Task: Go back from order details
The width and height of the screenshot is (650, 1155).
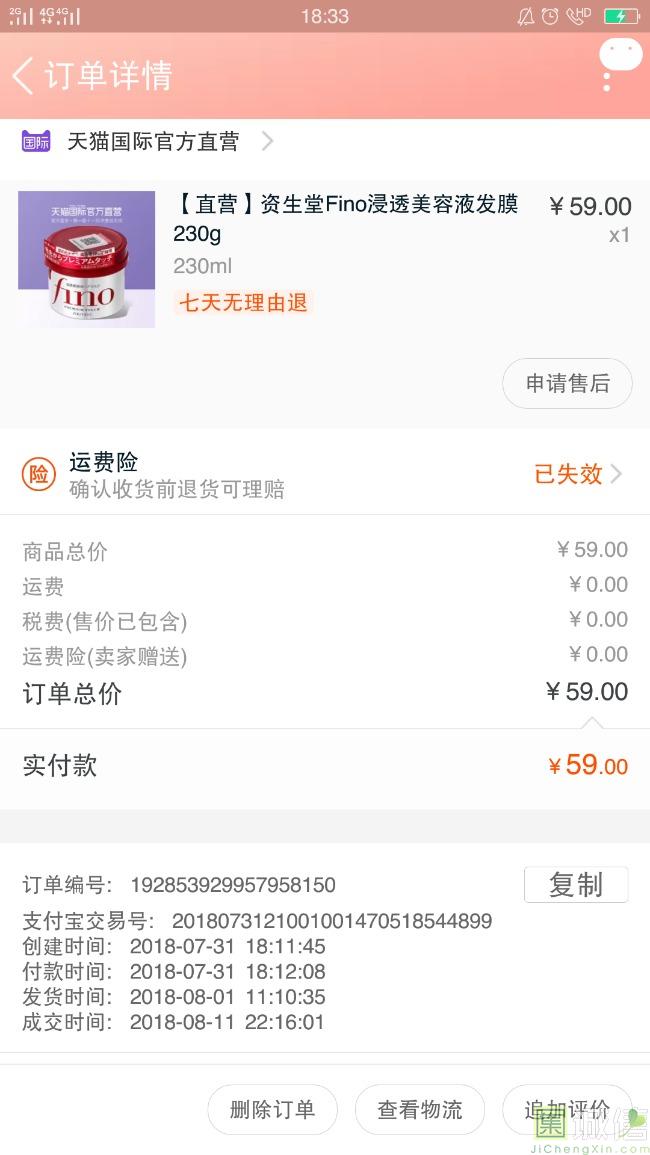Action: 24,75
